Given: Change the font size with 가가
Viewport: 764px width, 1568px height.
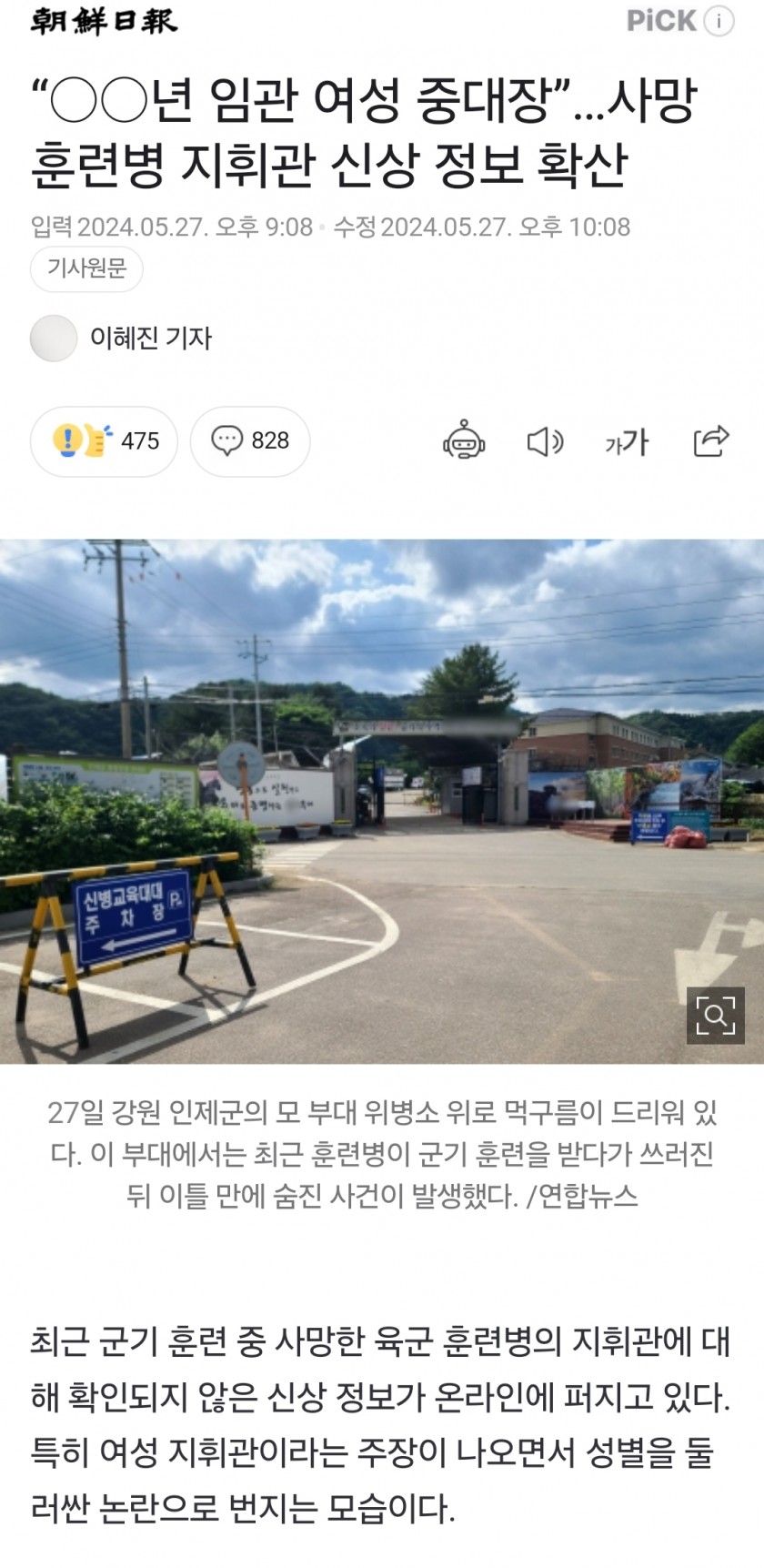Looking at the screenshot, I should click(x=627, y=442).
